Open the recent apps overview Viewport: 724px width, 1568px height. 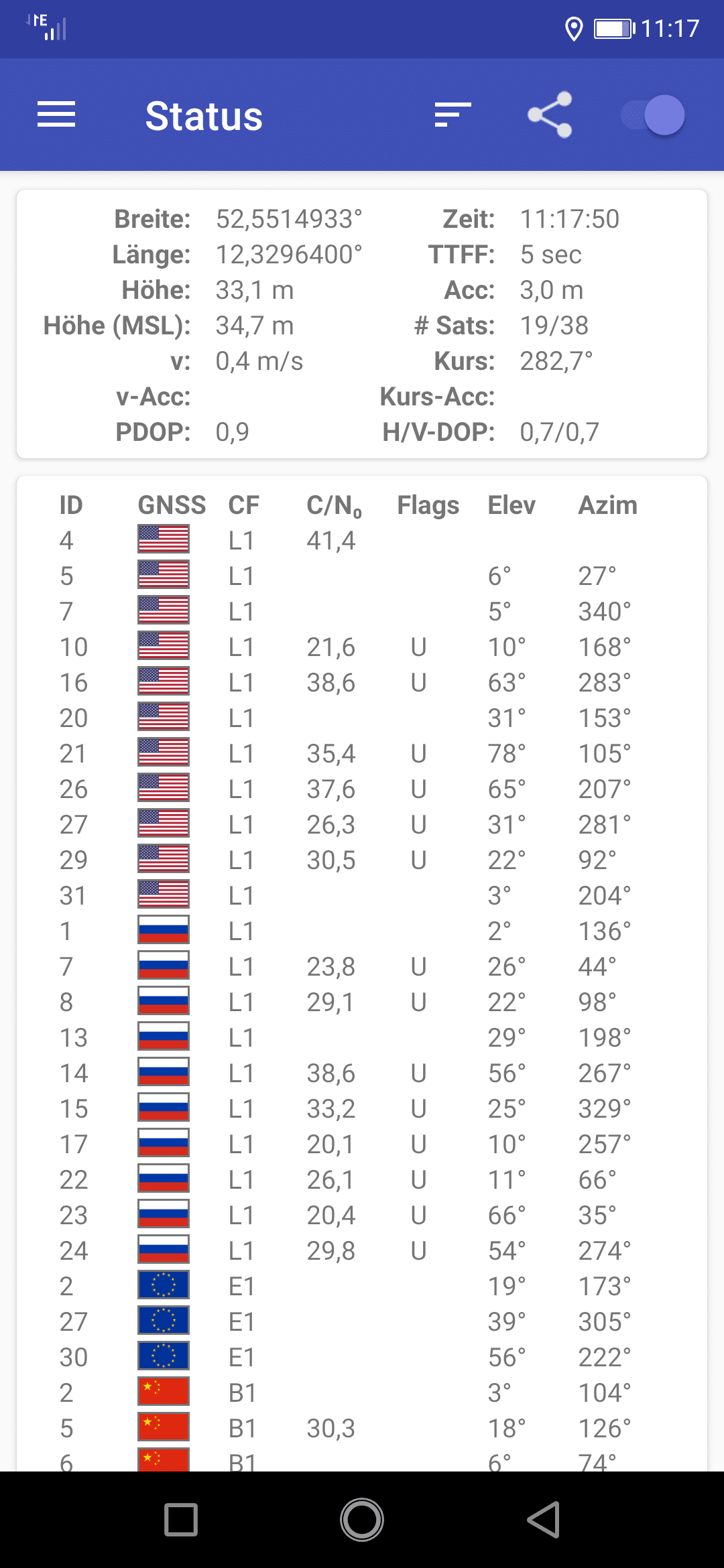point(181,1520)
